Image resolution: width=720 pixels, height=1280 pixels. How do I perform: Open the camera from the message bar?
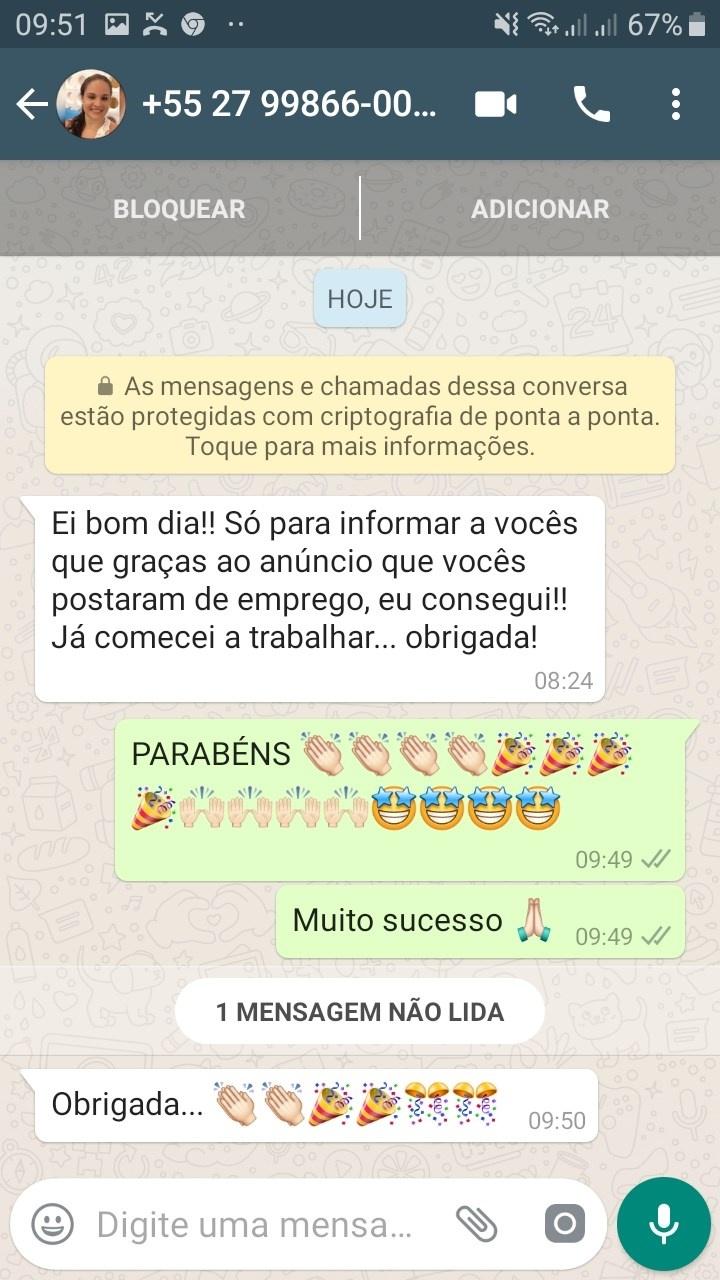click(x=564, y=1223)
